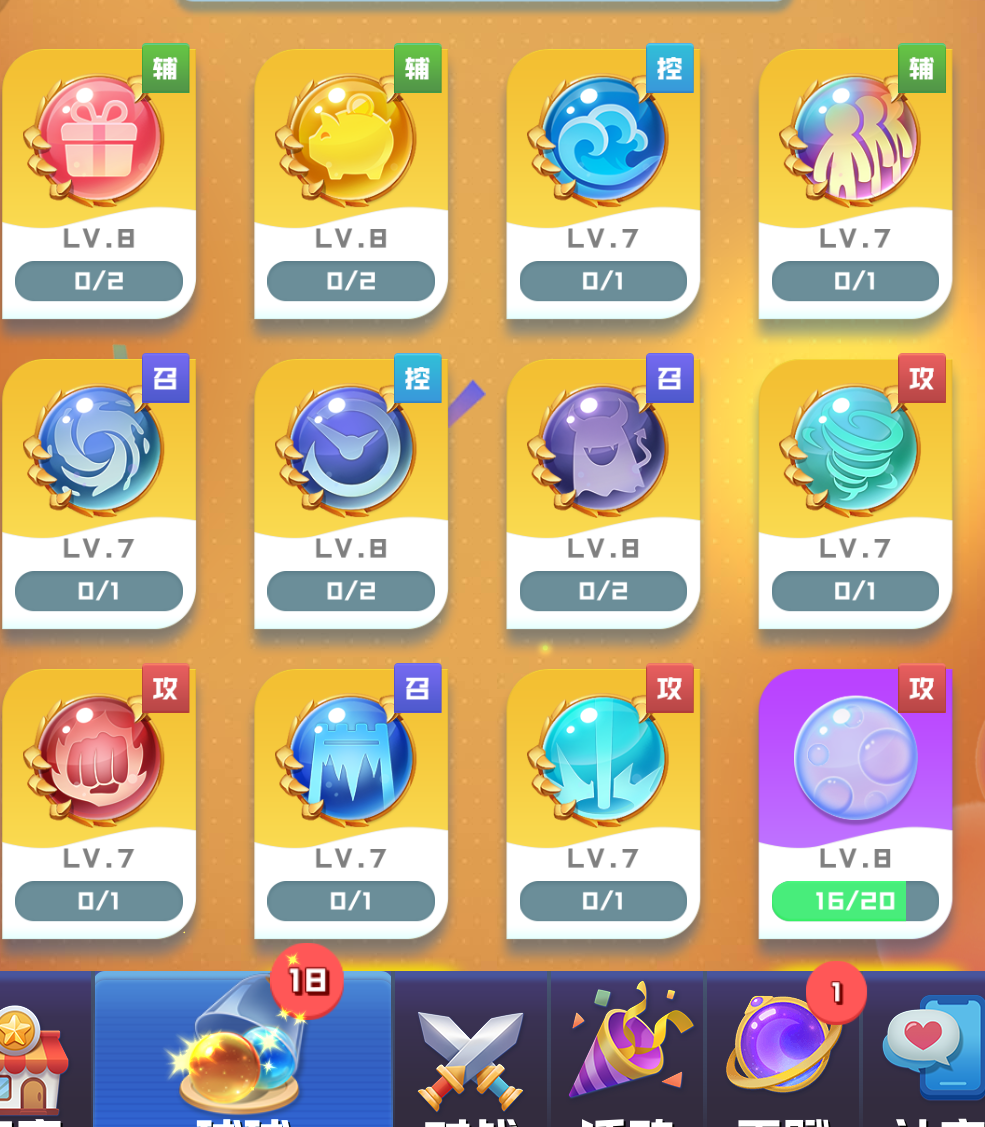
Task: Select the ice castle summon ball
Action: (350, 760)
